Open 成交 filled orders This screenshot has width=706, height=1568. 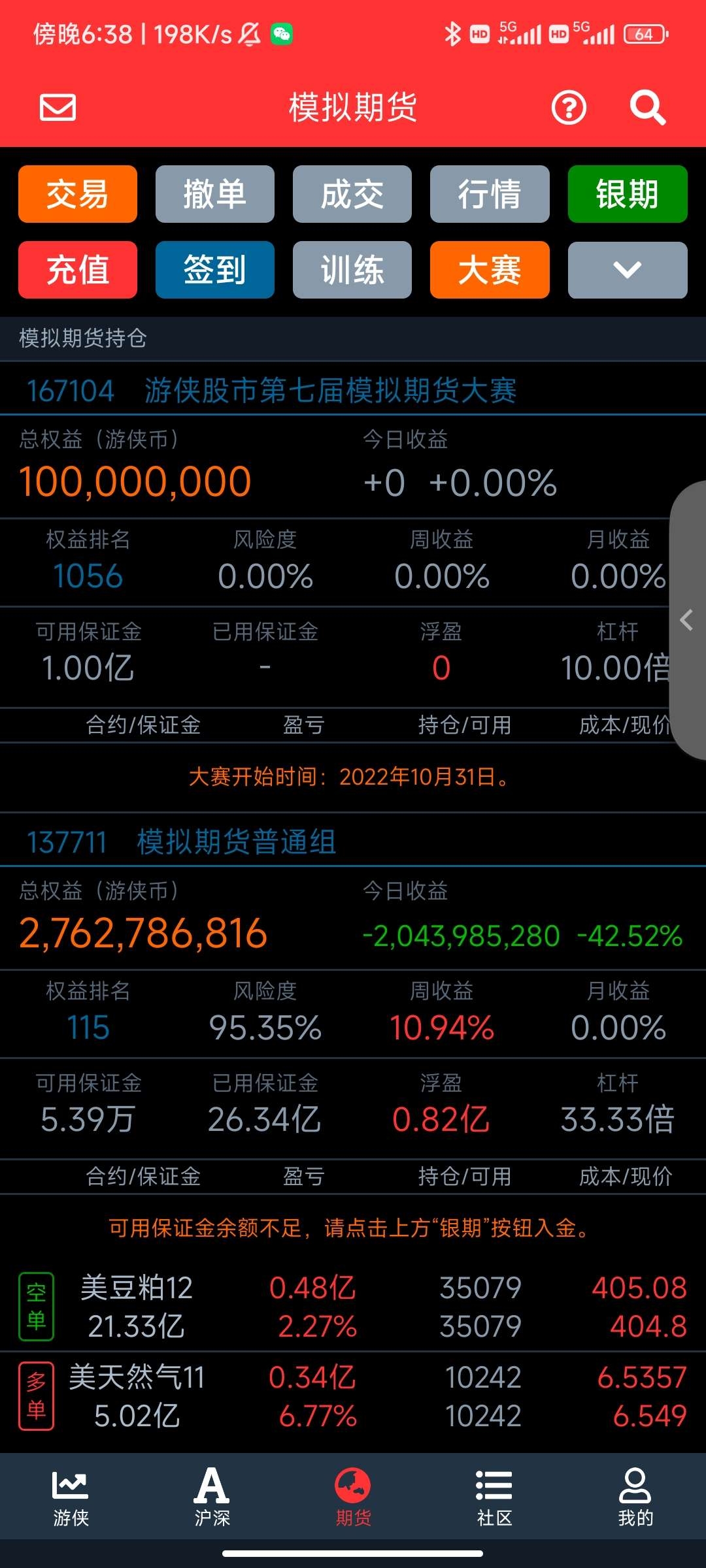(x=352, y=194)
